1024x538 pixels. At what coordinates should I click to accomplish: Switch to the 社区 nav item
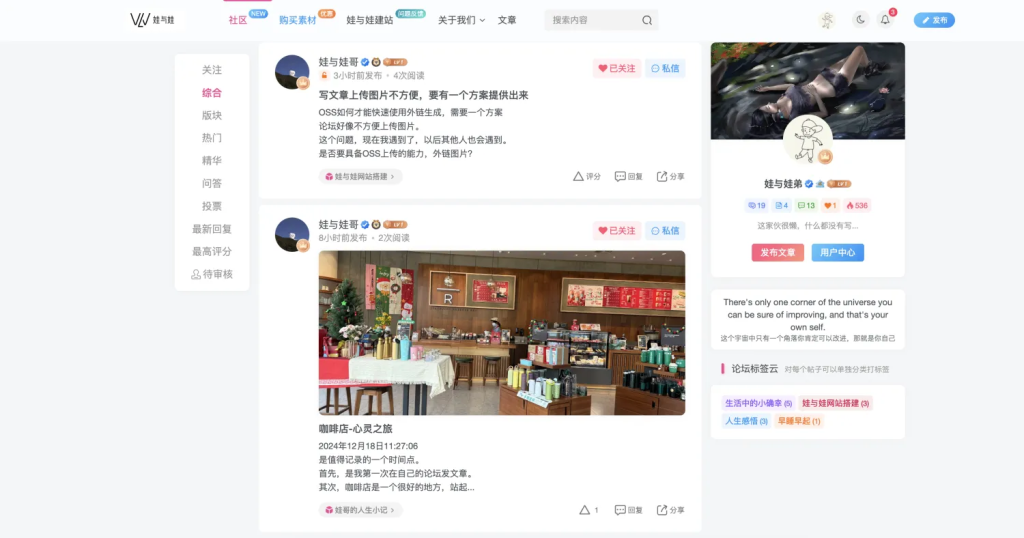[x=238, y=20]
